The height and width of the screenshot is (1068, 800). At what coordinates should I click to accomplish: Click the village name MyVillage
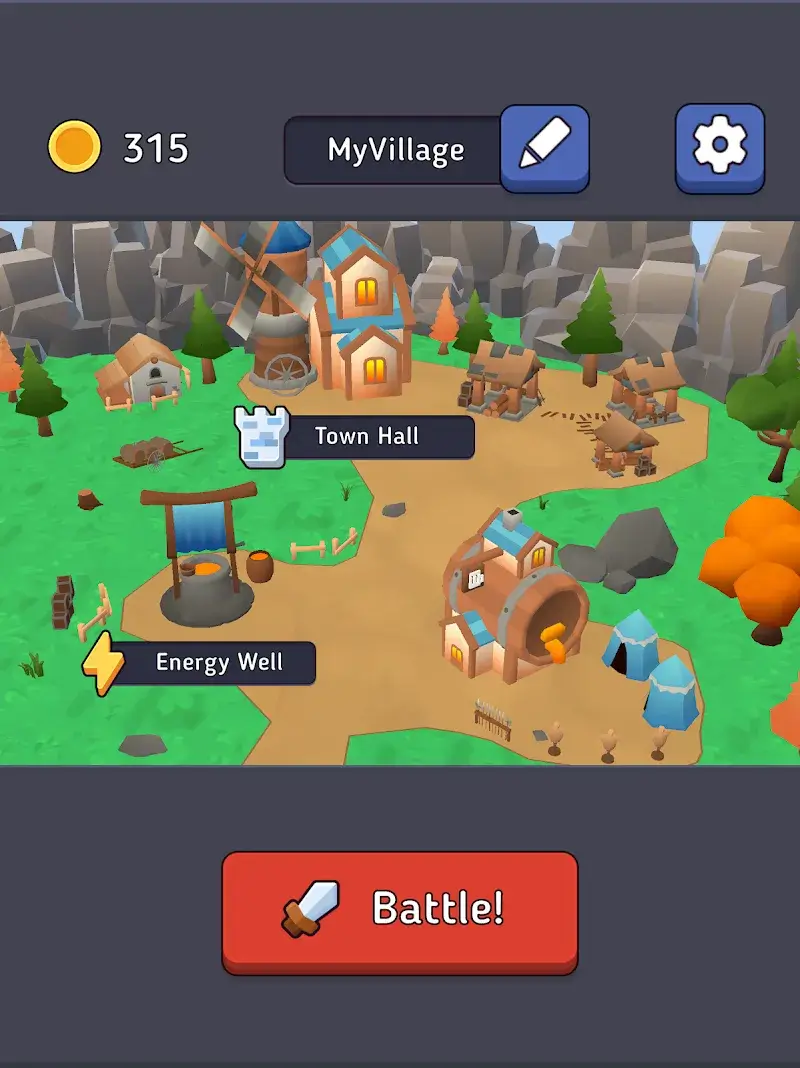[396, 148]
